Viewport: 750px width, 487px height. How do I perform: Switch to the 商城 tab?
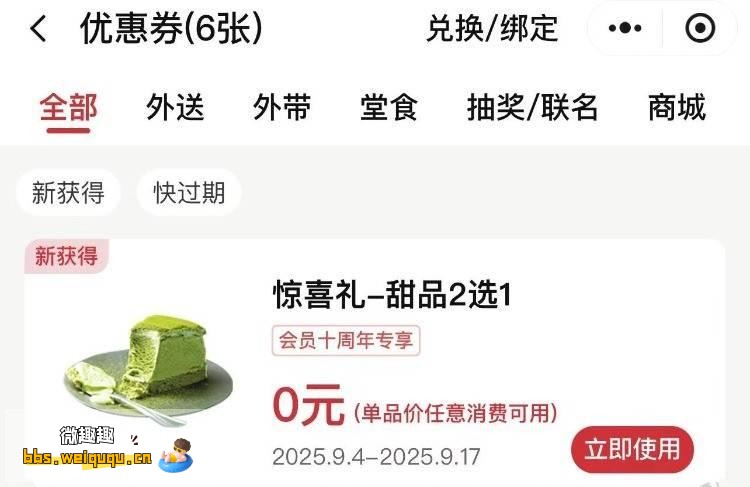pyautogui.click(x=676, y=108)
